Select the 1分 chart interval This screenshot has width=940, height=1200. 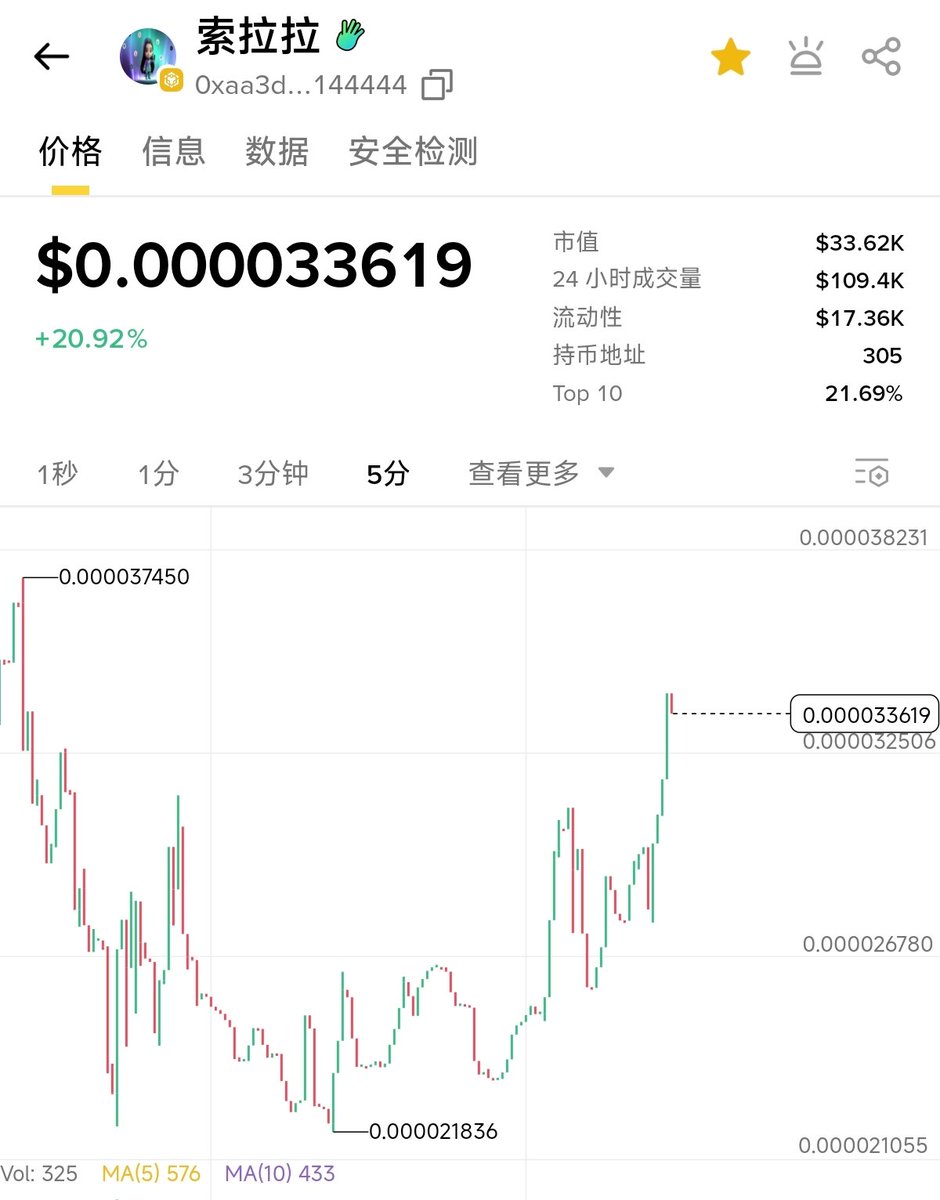click(x=158, y=473)
